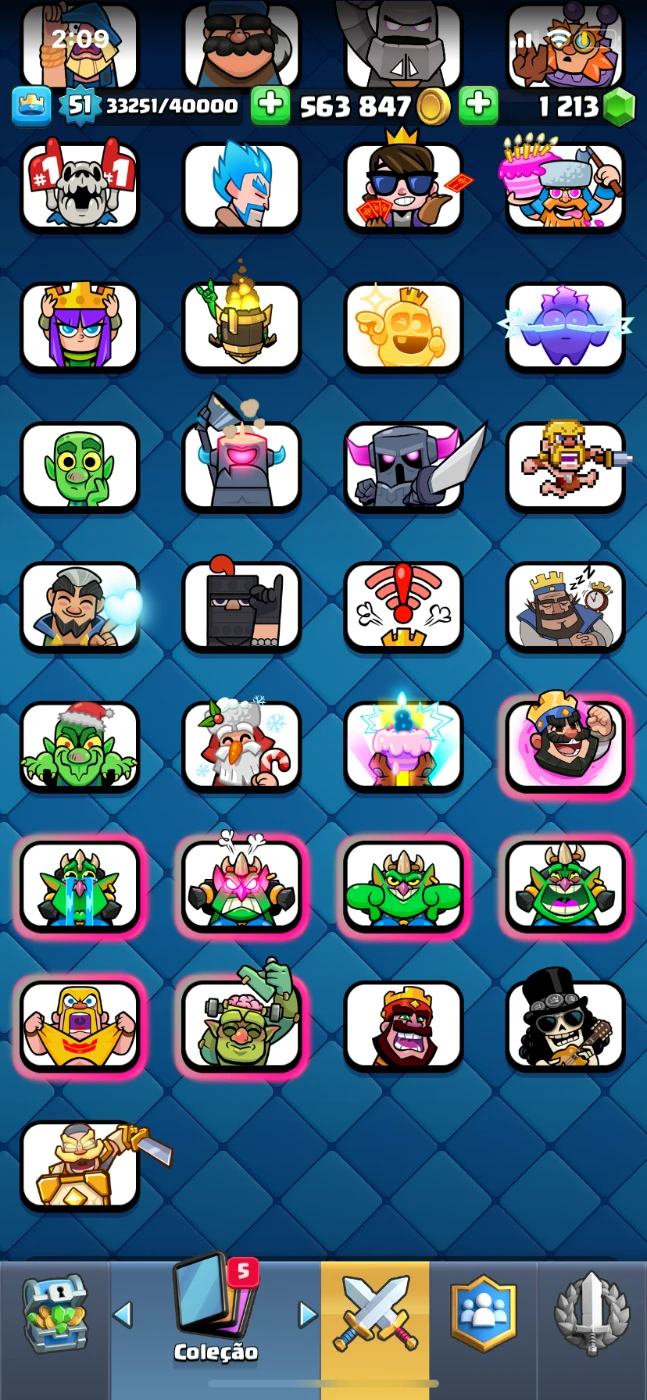Select the sleeping king alarm clock emote
Image resolution: width=647 pixels, height=1400 pixels.
click(x=565, y=606)
